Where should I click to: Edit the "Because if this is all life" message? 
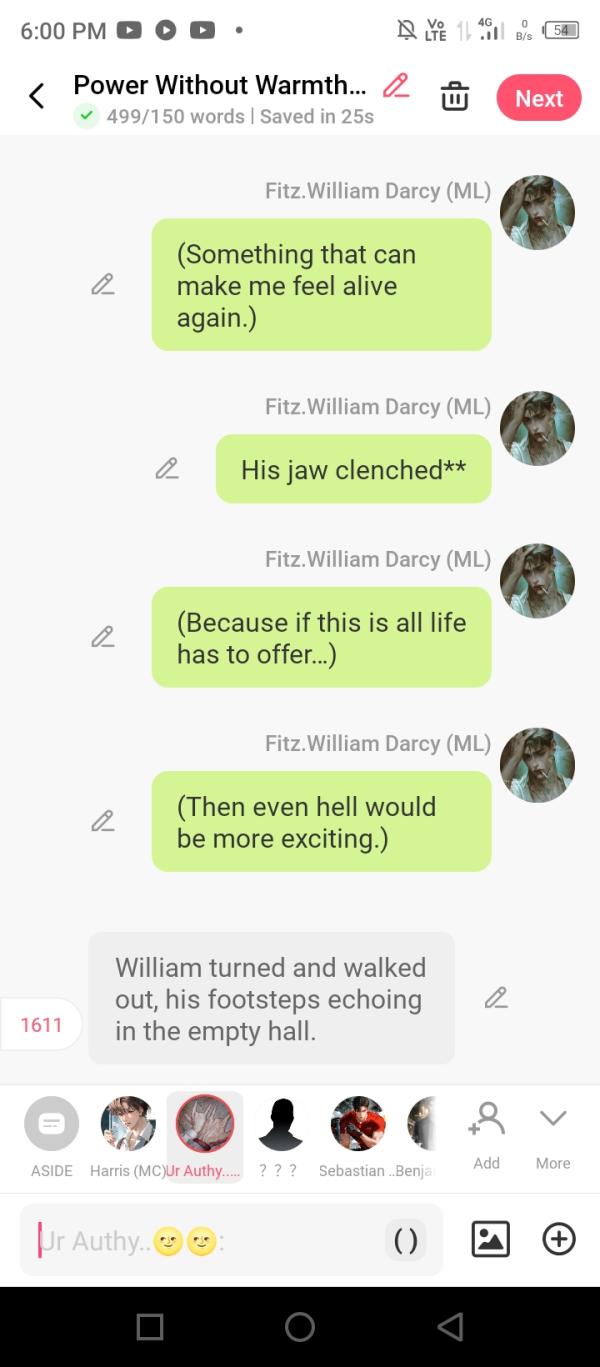pyautogui.click(x=102, y=637)
